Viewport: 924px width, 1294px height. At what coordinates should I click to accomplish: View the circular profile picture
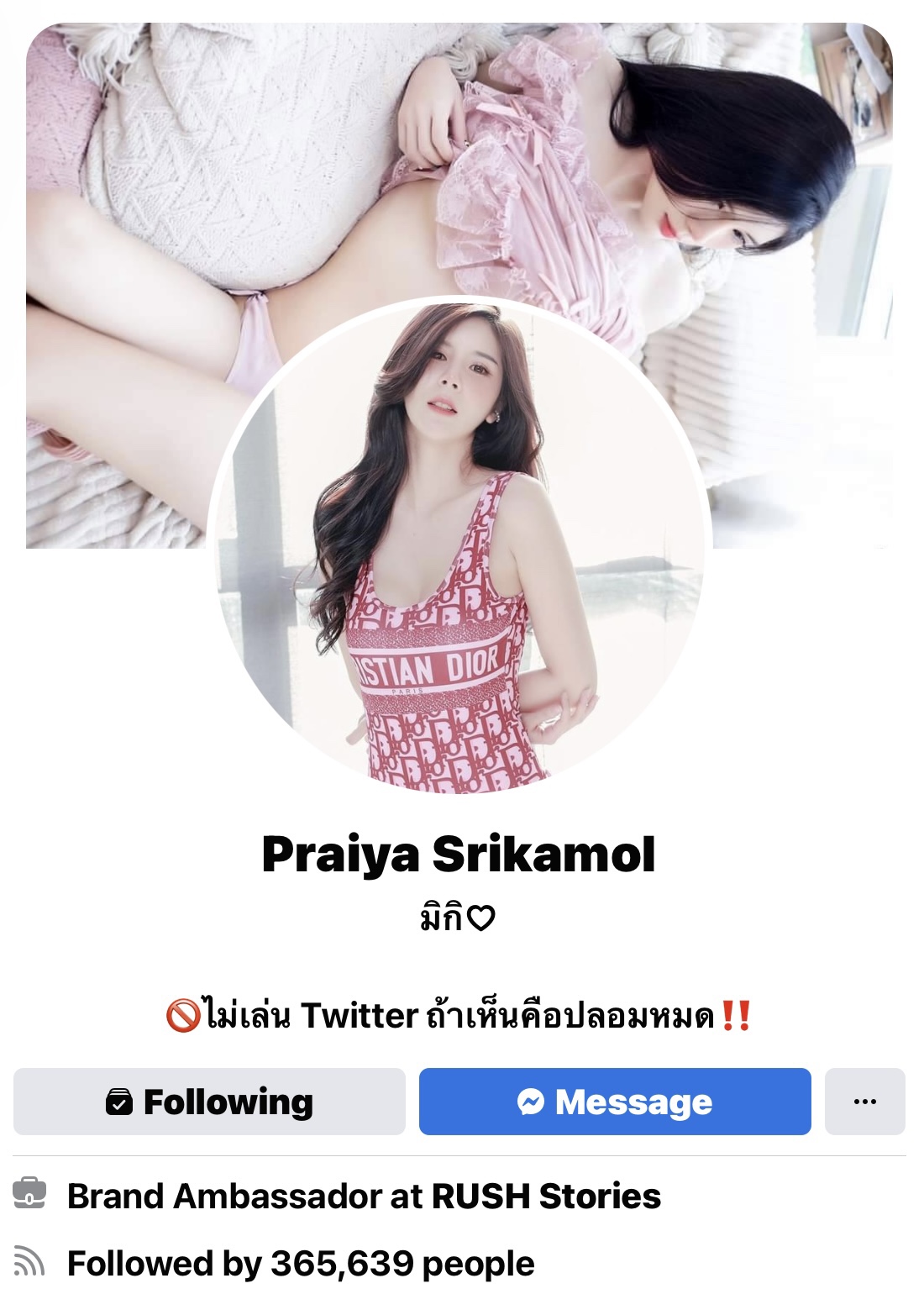tap(459, 546)
